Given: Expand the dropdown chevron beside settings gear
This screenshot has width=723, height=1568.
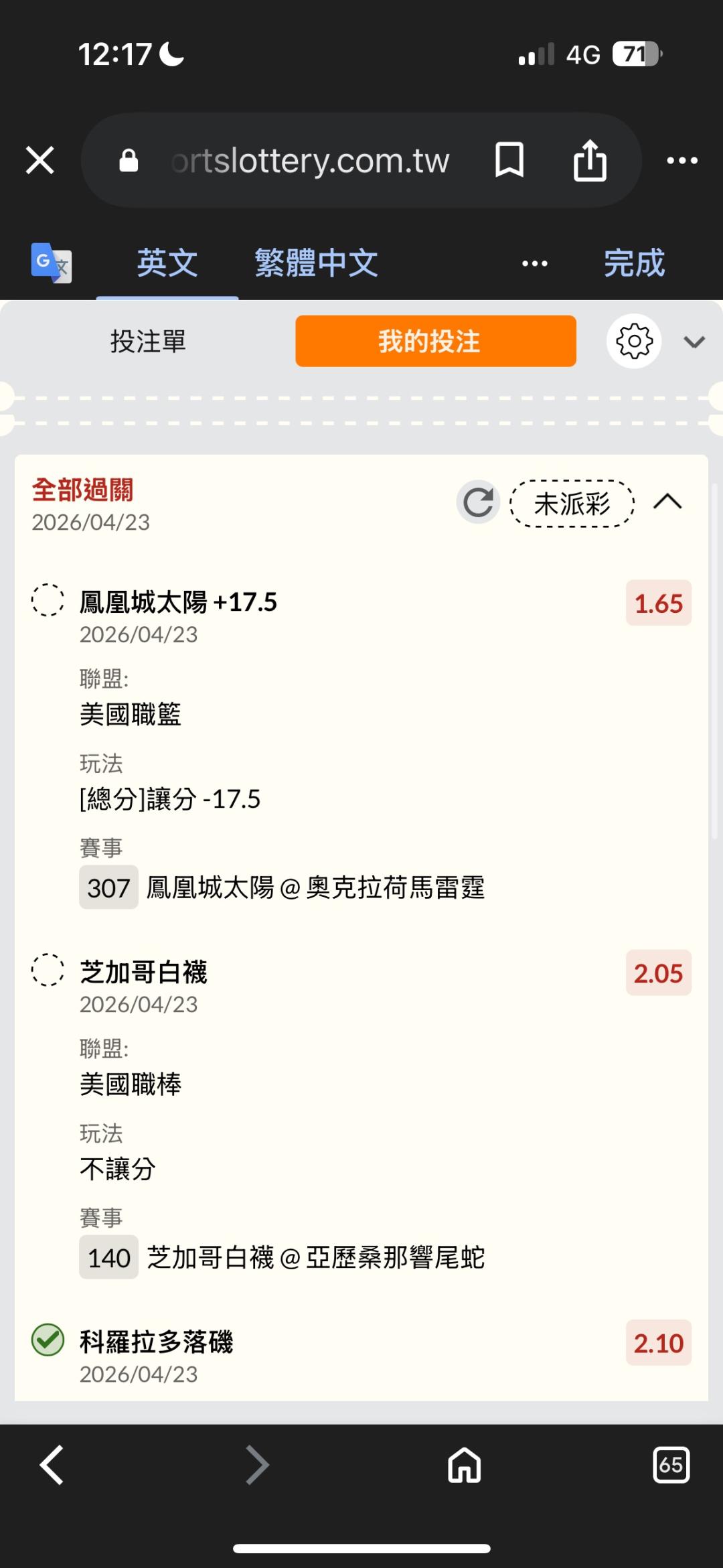Looking at the screenshot, I should pos(694,342).
